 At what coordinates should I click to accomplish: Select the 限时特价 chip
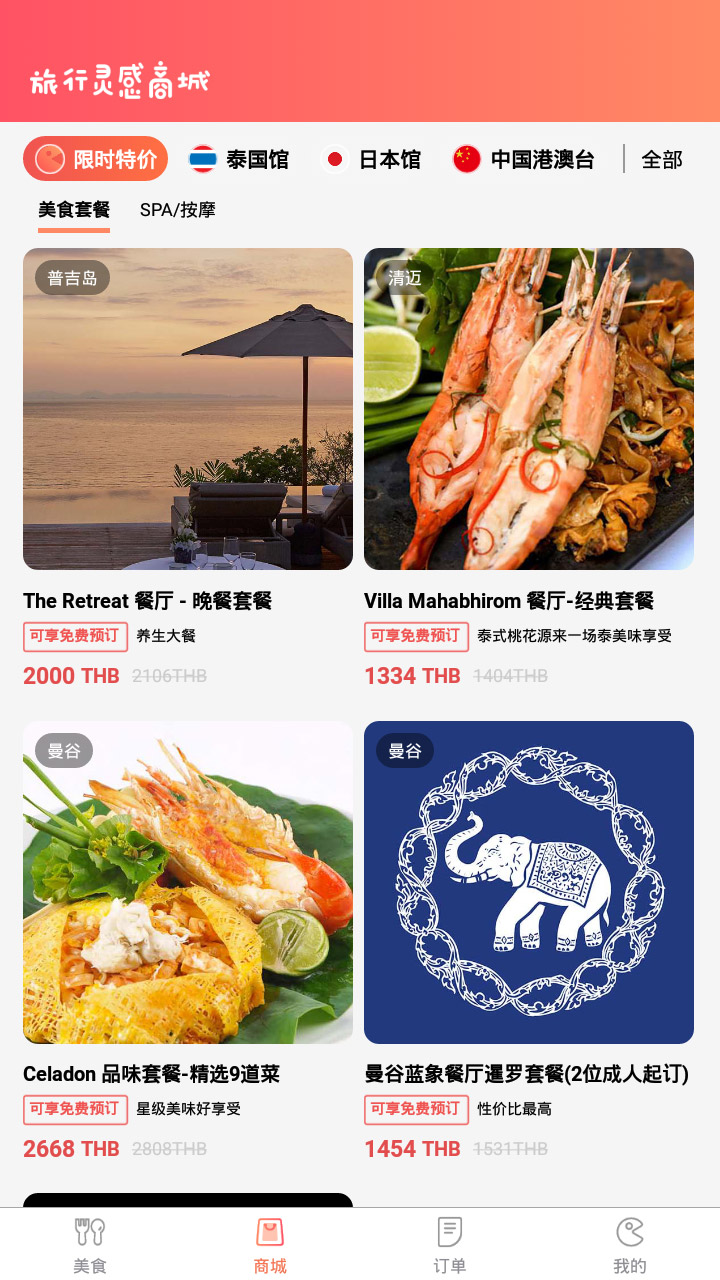click(x=96, y=159)
